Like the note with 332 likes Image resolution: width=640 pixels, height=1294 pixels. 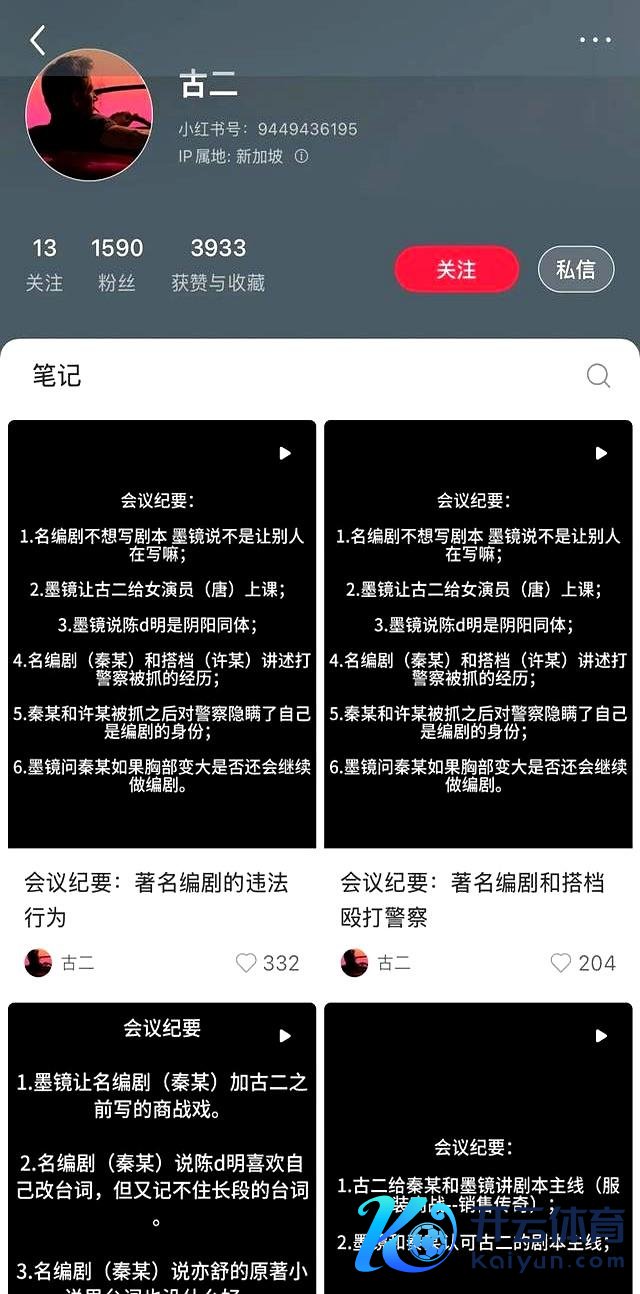tap(246, 963)
